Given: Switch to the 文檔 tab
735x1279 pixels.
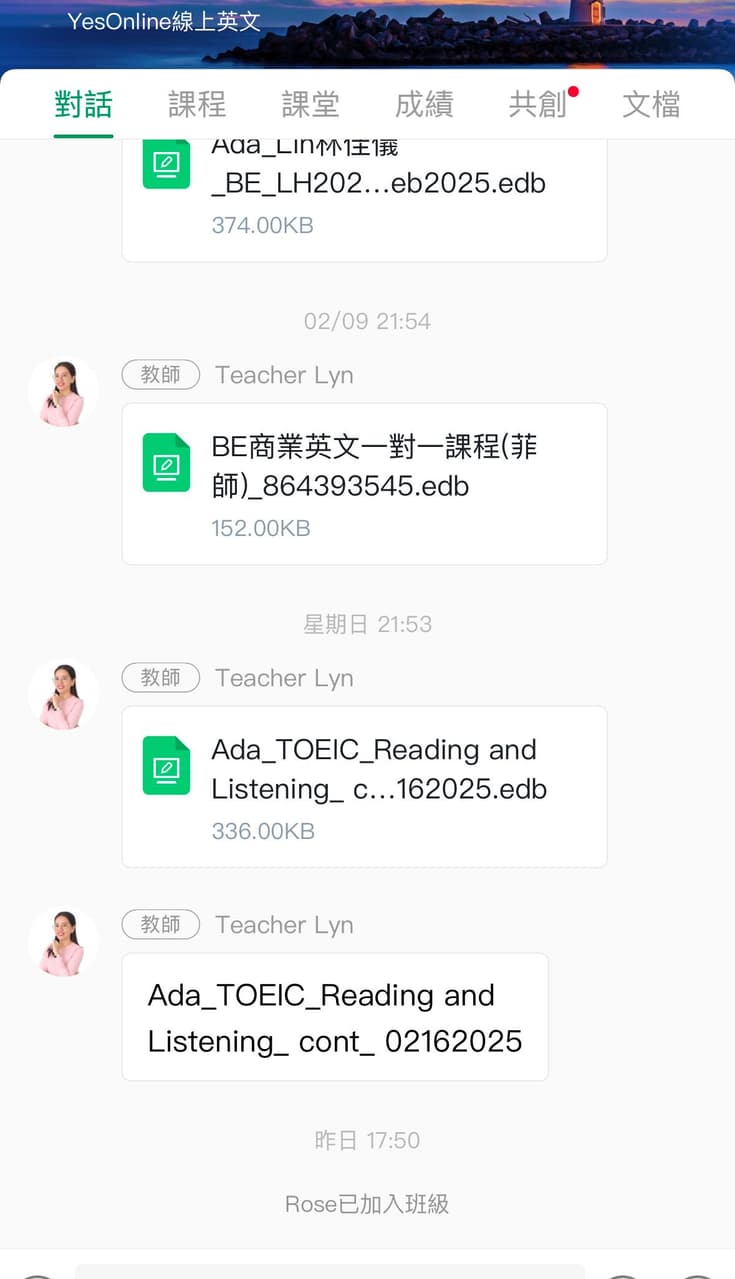Looking at the screenshot, I should click(x=651, y=104).
